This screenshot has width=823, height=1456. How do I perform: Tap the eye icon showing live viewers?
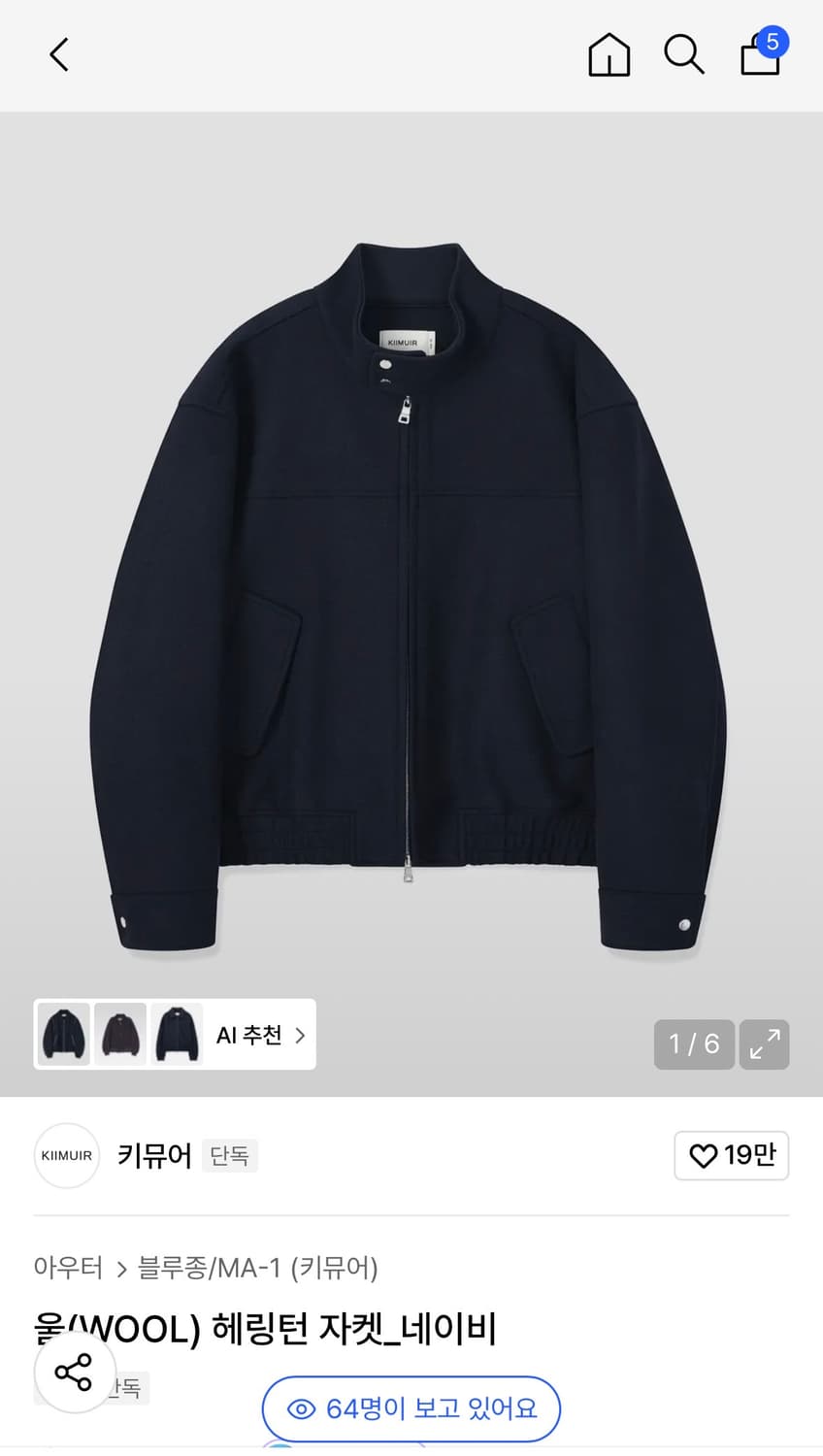tap(304, 1408)
